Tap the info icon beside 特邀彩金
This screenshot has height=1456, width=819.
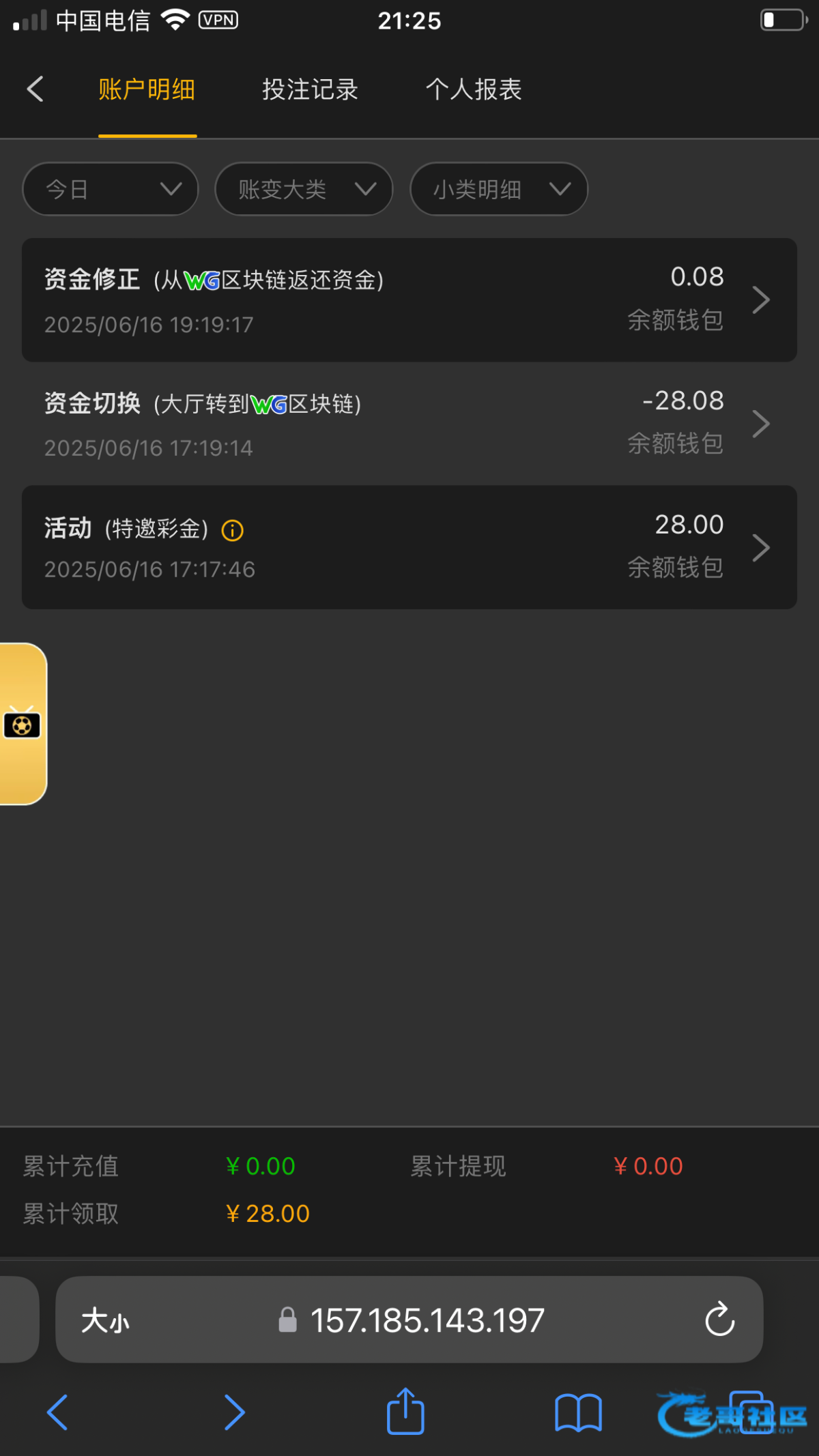(x=233, y=530)
